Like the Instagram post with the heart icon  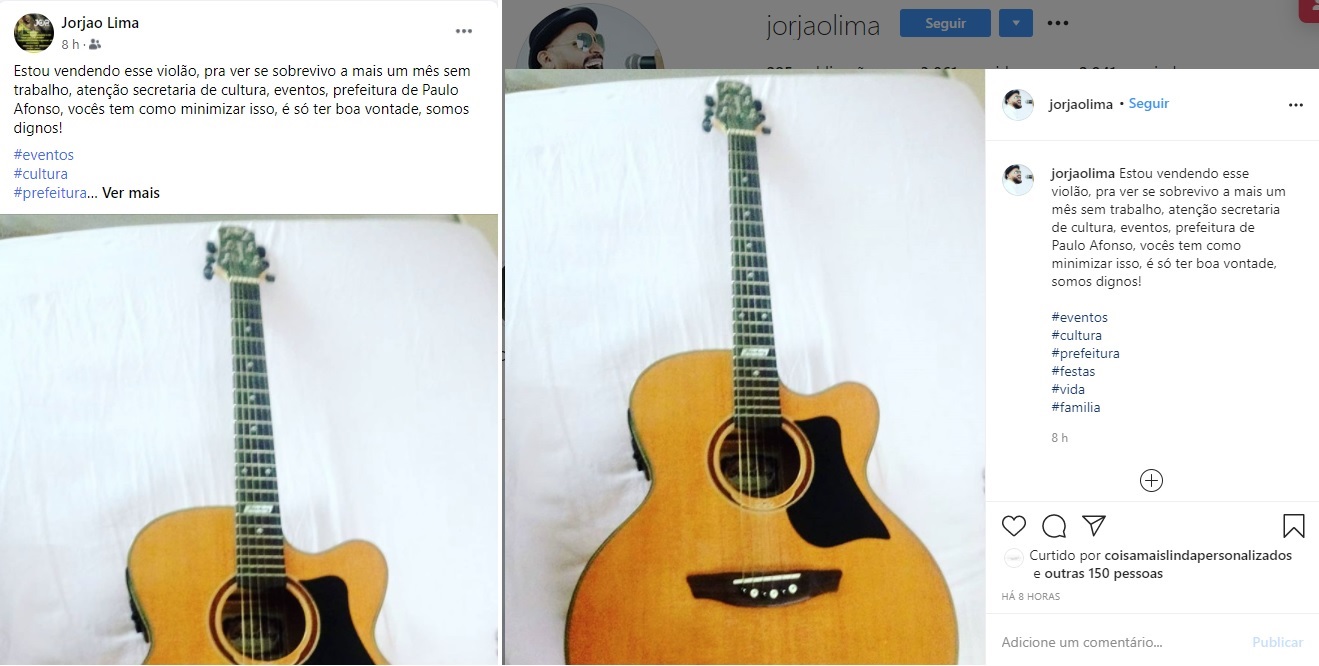pos(1014,526)
